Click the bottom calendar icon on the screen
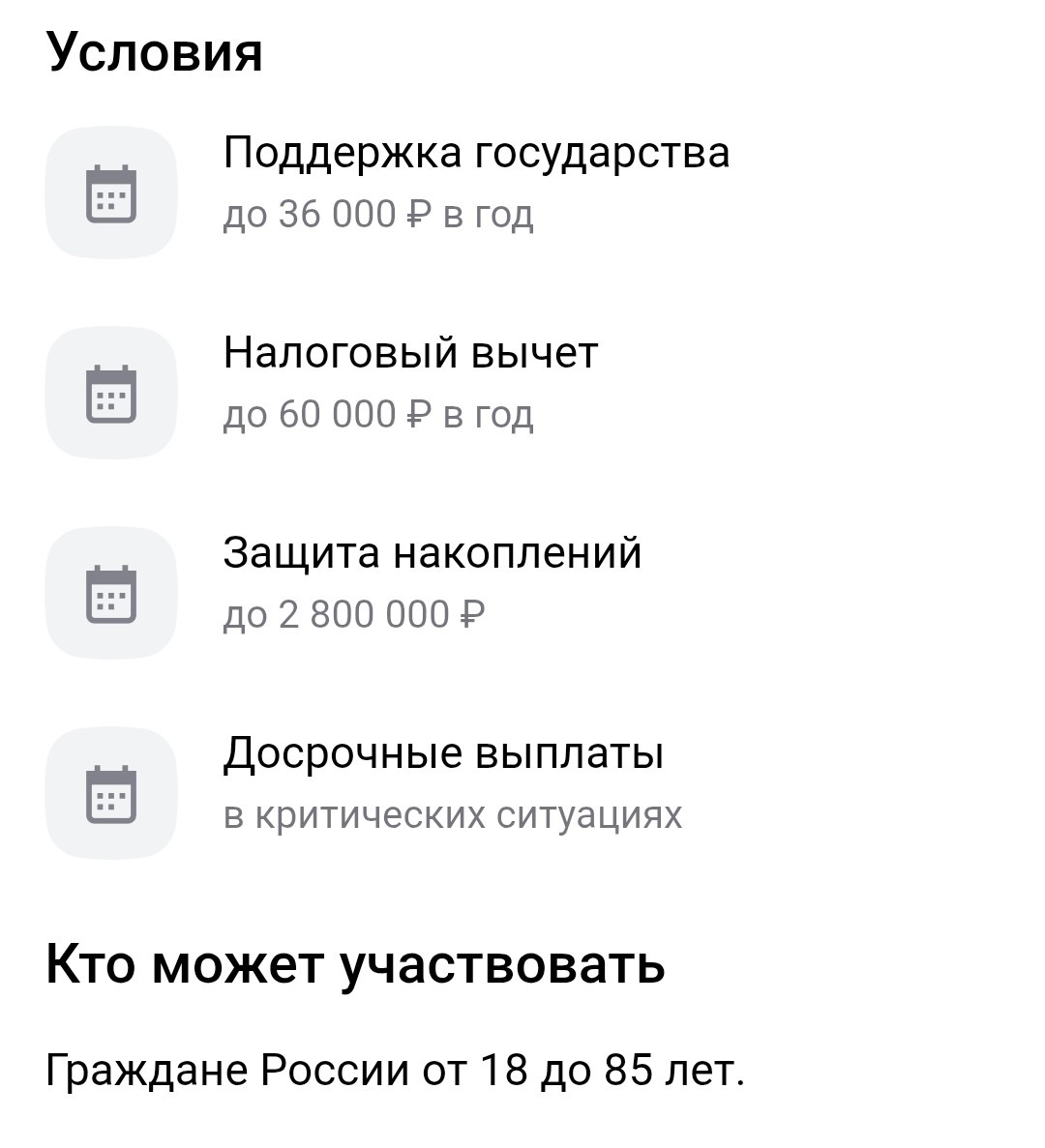This screenshot has height=1148, width=1045. 111,795
